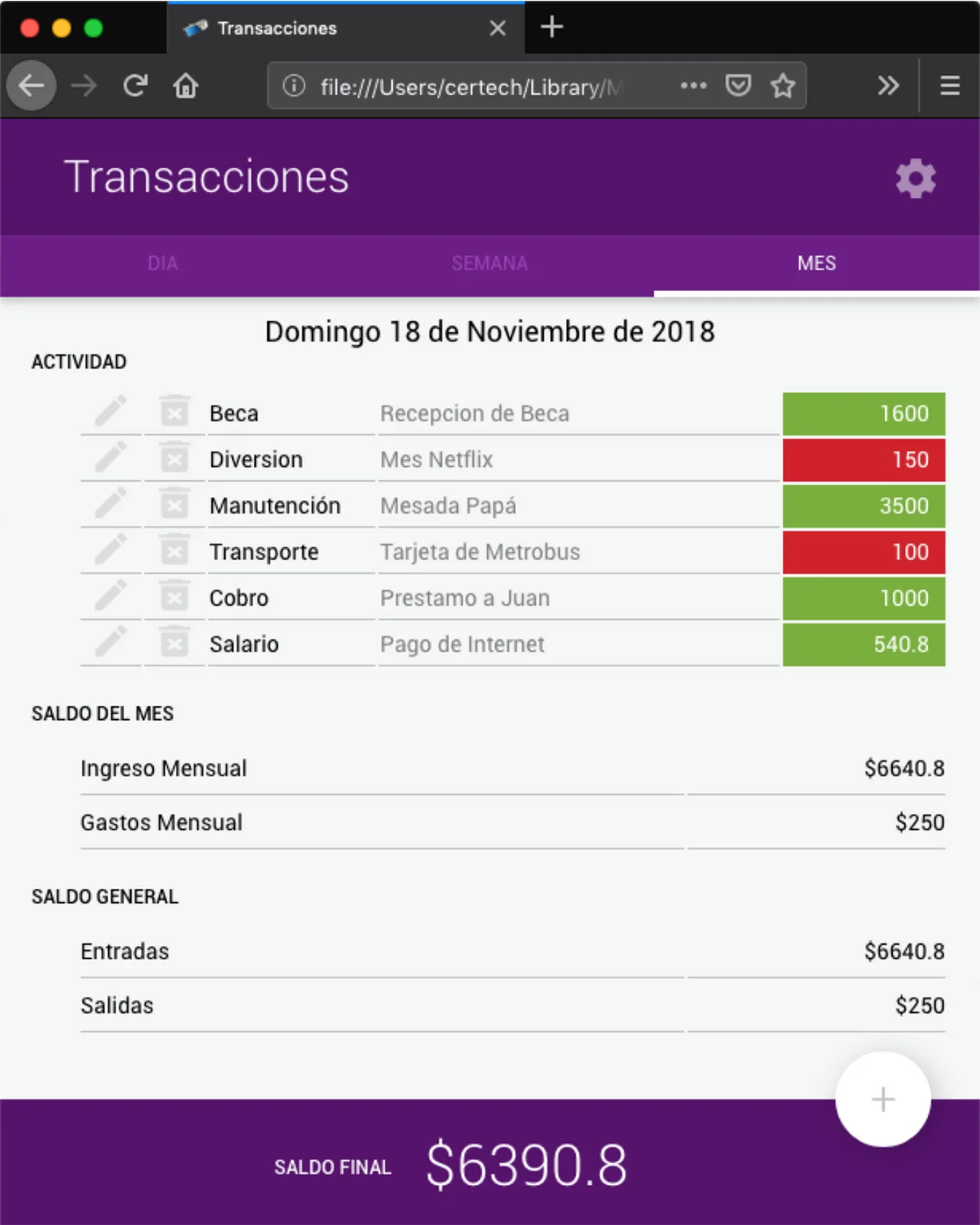Add a new transaction
The height and width of the screenshot is (1225, 980).
(883, 1099)
